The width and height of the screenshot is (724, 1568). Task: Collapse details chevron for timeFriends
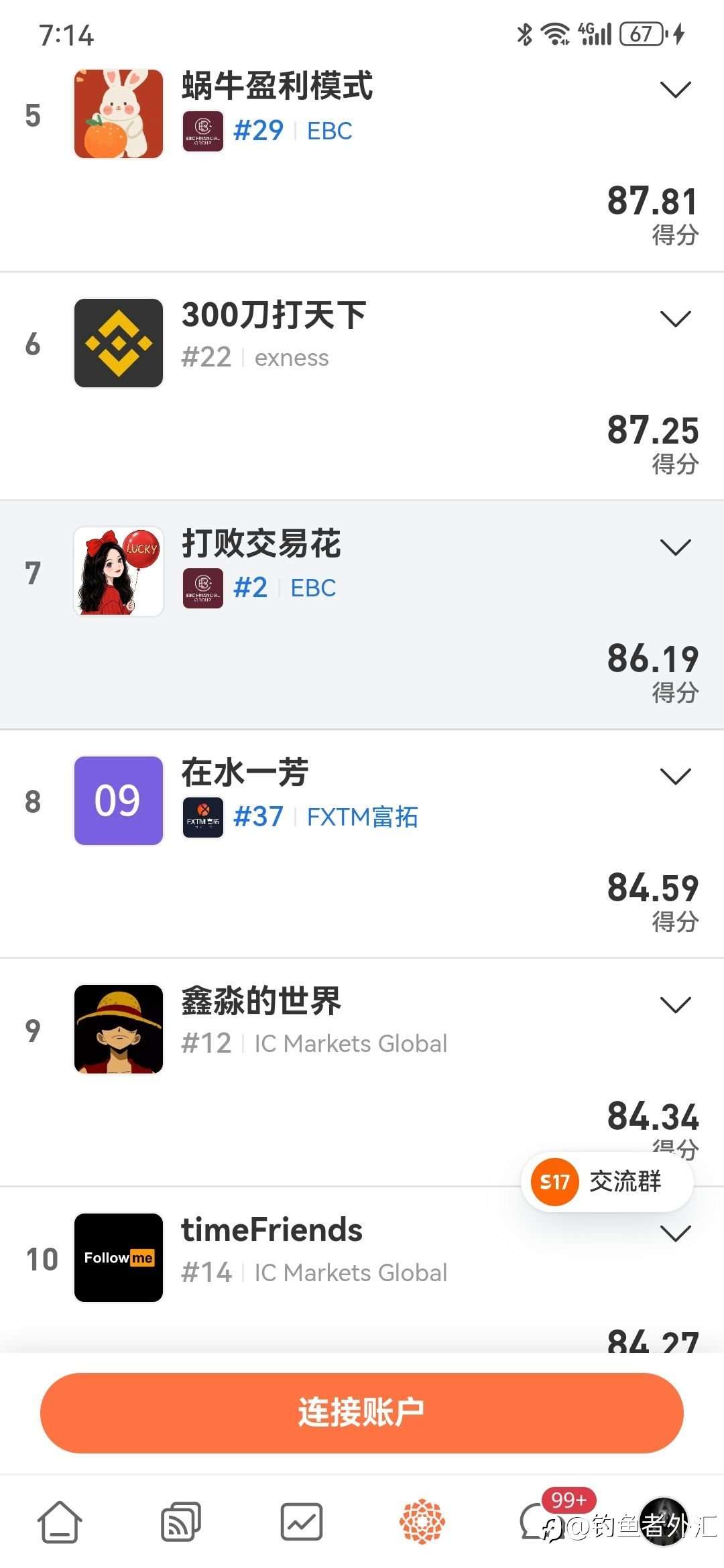(675, 1232)
